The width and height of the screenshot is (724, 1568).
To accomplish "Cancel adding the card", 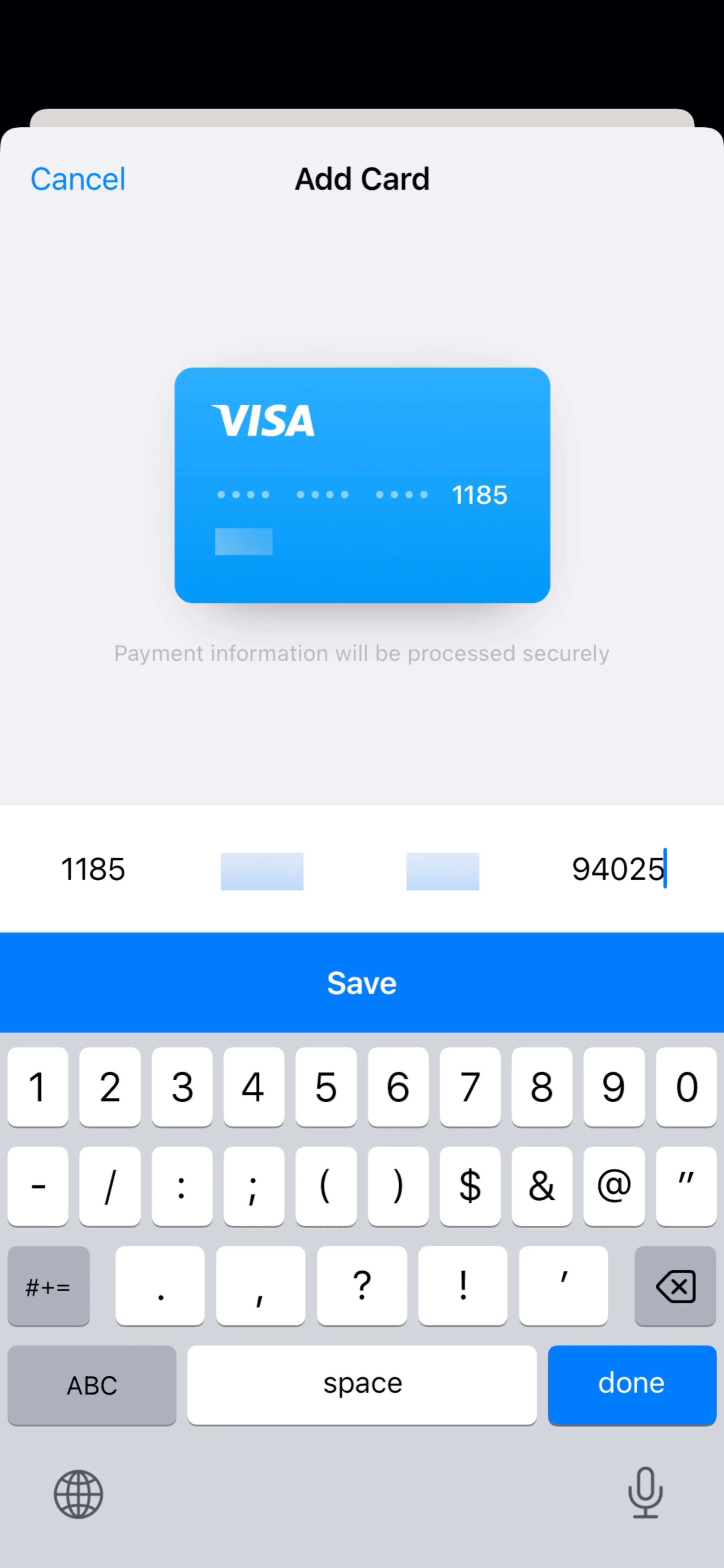I will 78,179.
